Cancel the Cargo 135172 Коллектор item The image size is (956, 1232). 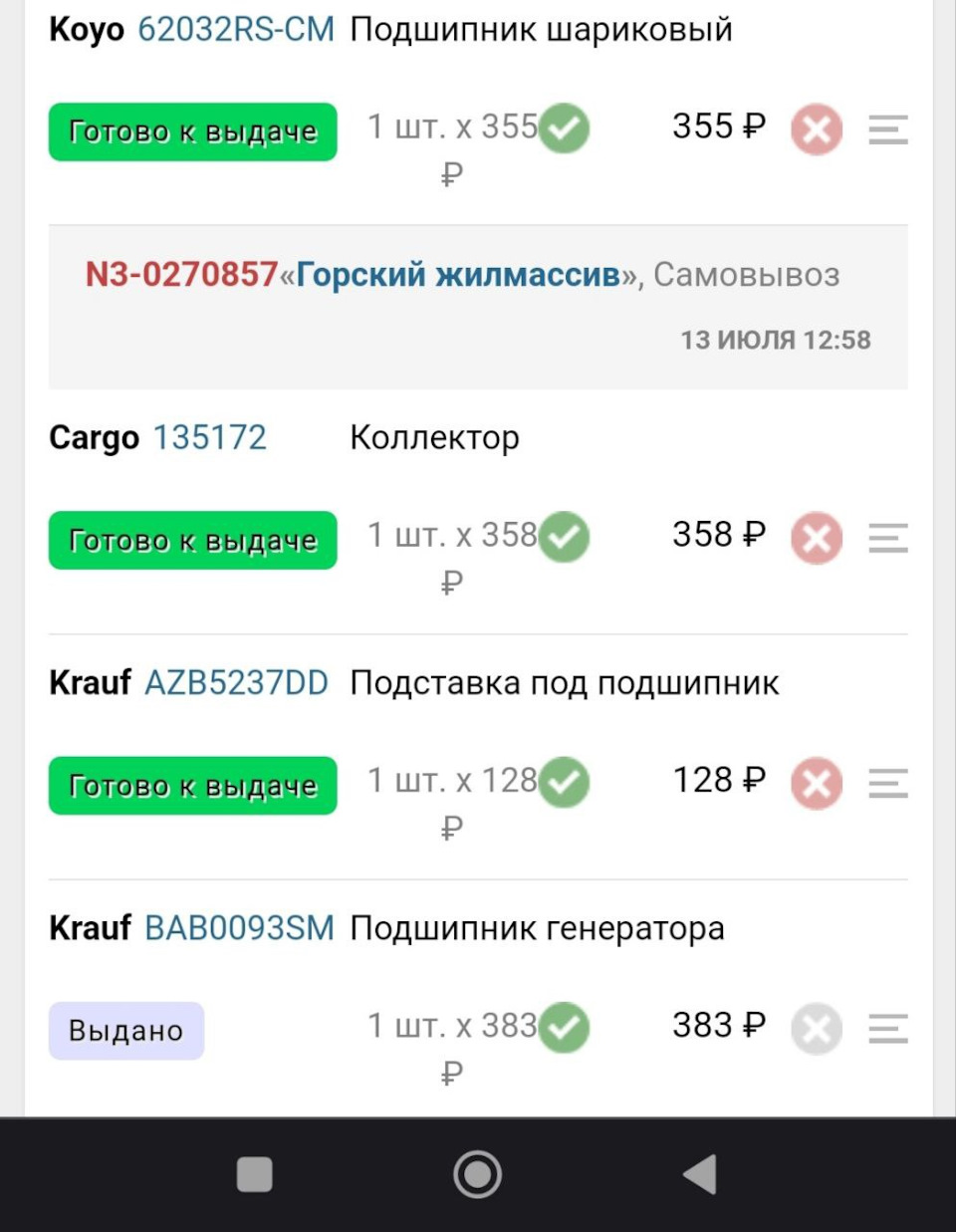(x=817, y=538)
